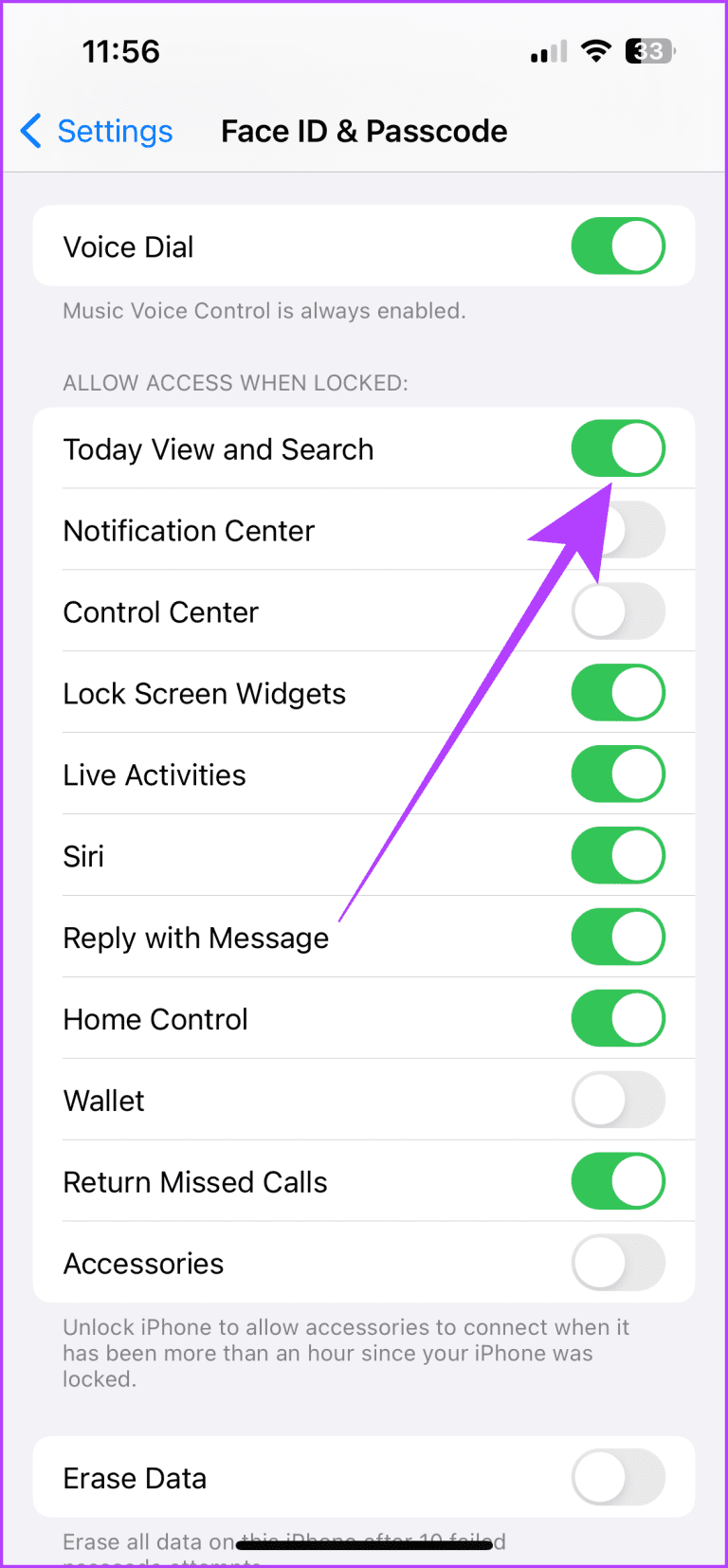Viewport: 728px width, 1568px height.
Task: Tap the Face ID & Passcode title
Action: pos(364,131)
